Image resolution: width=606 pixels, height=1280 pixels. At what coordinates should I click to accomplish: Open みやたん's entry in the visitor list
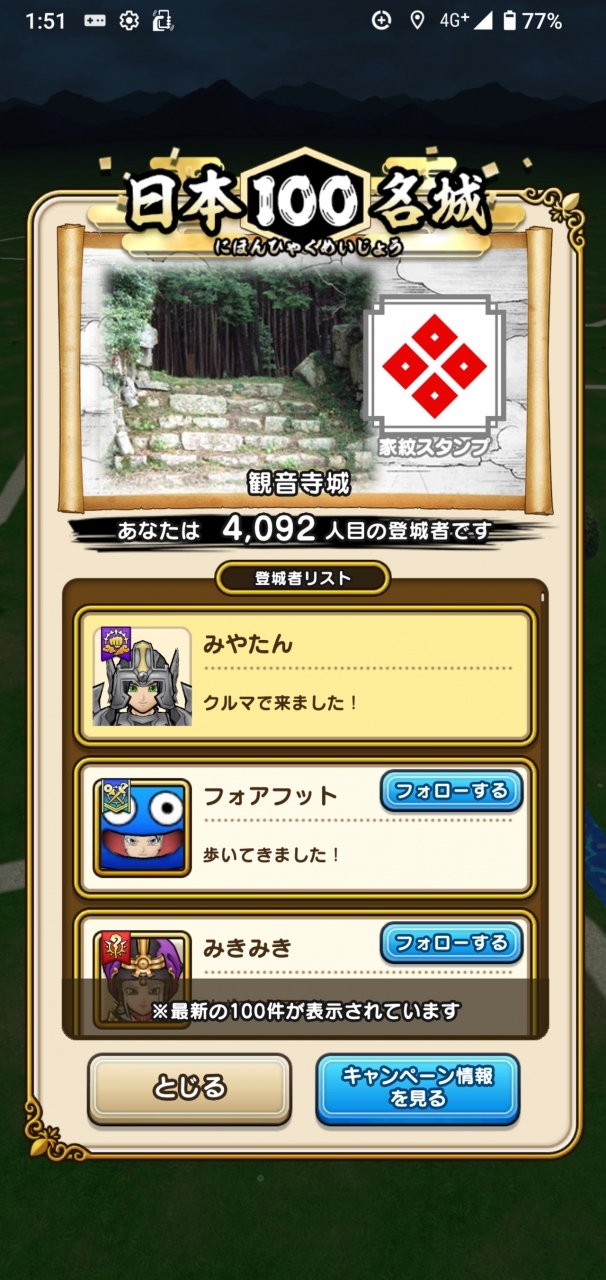pos(306,675)
